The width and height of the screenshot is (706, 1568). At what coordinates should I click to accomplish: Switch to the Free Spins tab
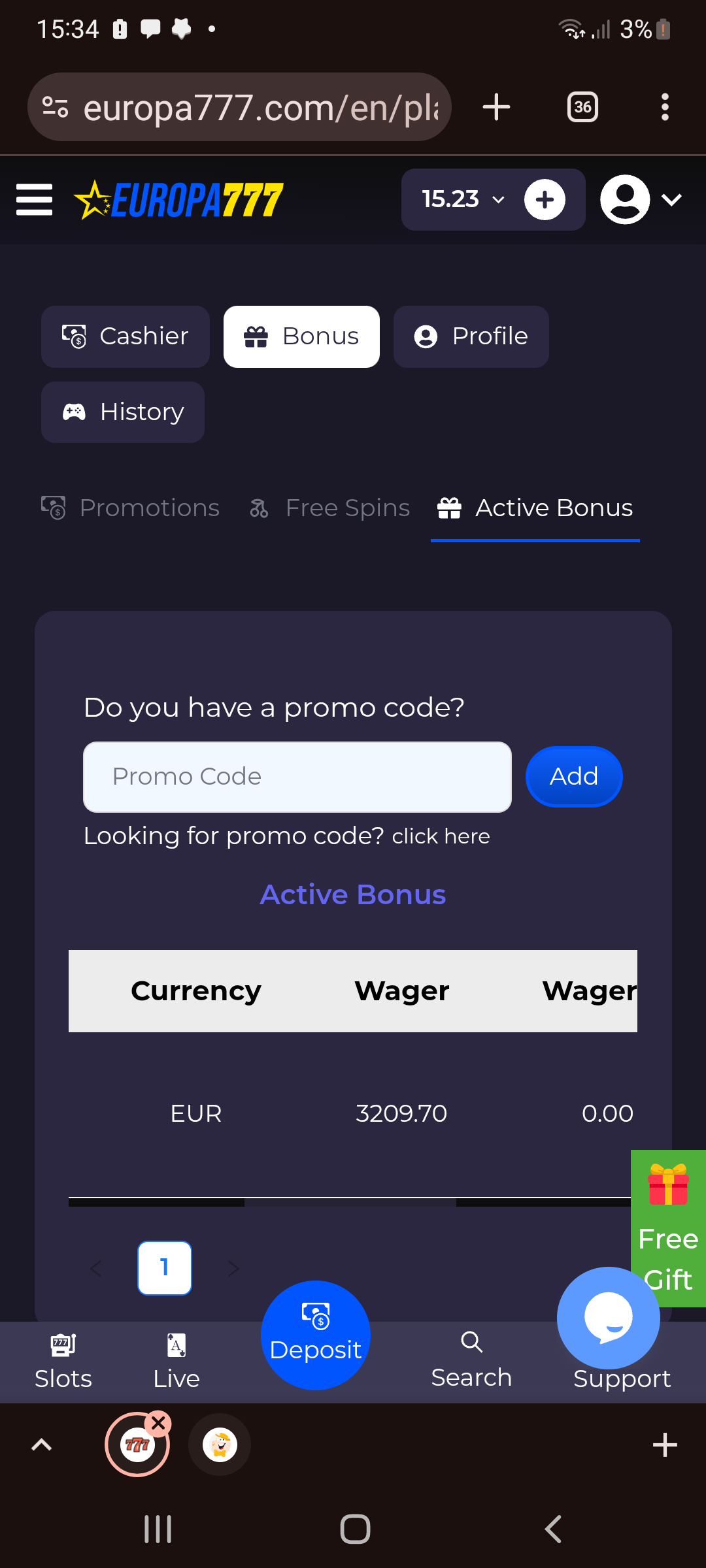pyautogui.click(x=330, y=508)
